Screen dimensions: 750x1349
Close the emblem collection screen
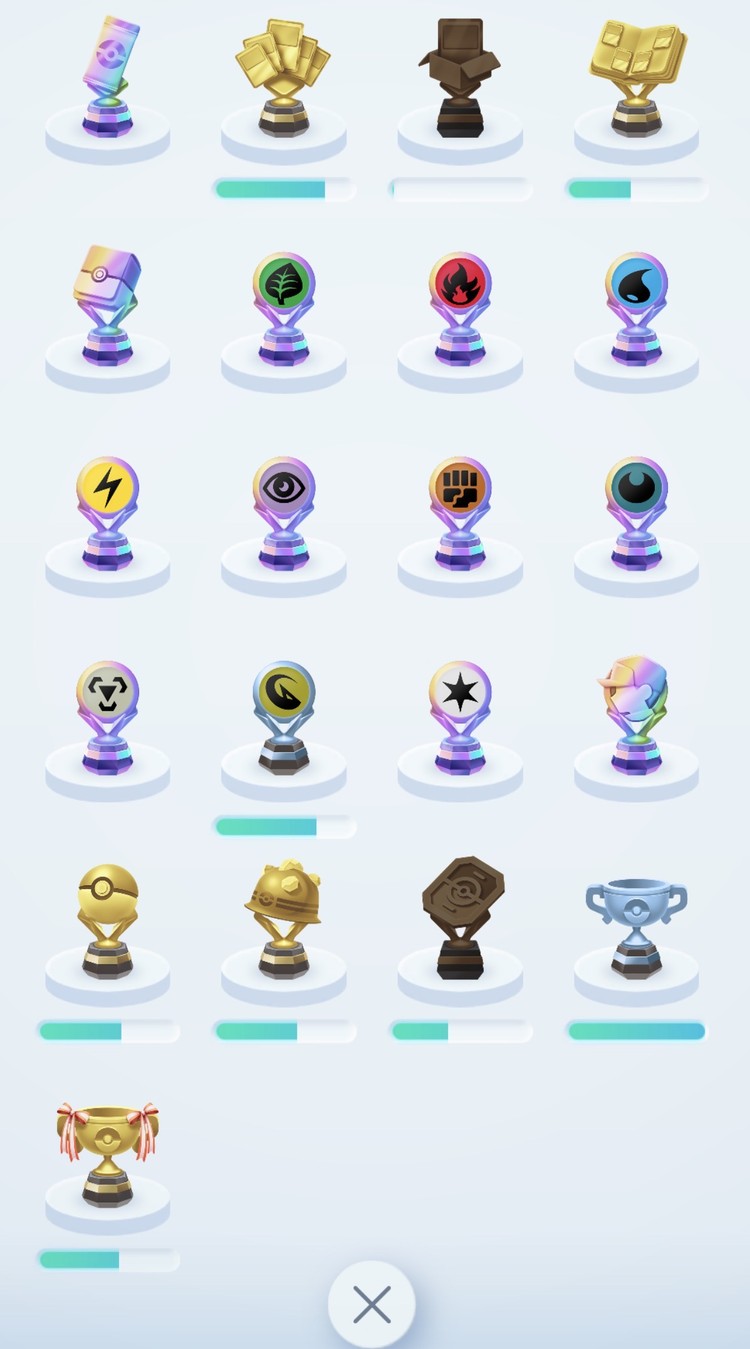click(372, 1304)
